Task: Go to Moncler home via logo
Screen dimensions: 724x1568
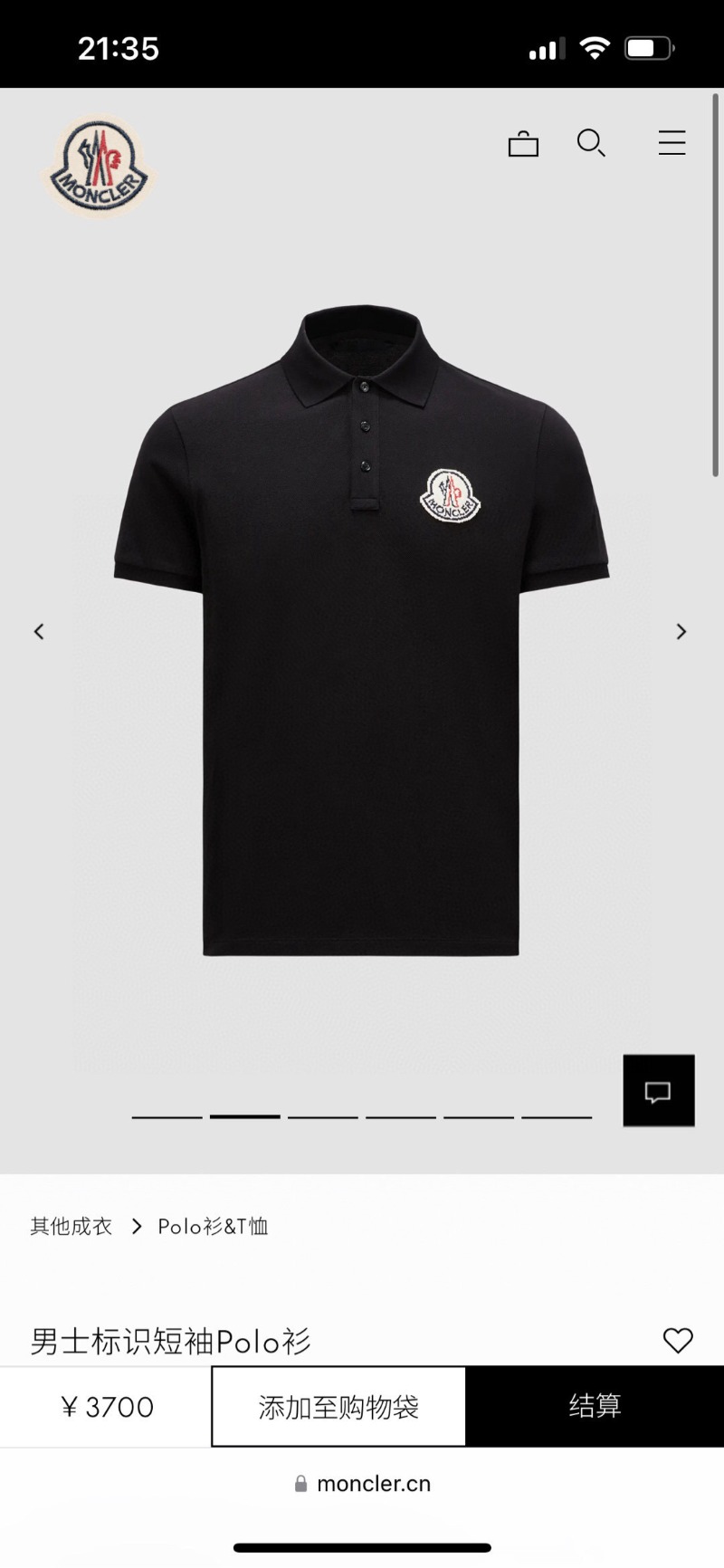Action: click(99, 167)
